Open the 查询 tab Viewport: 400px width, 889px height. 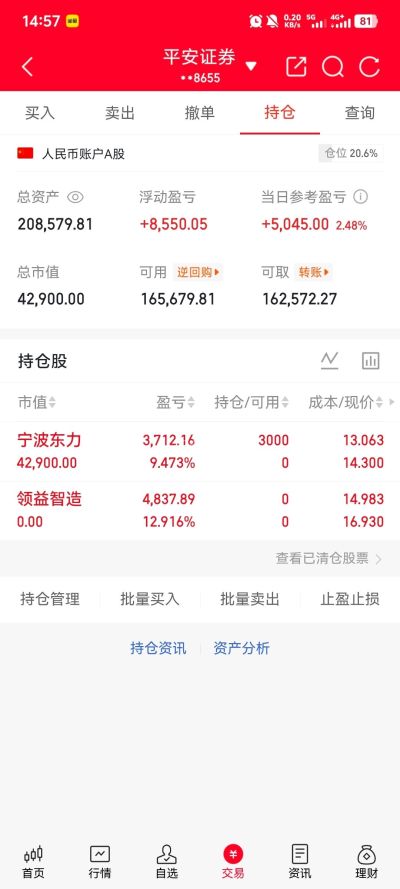pyautogui.click(x=360, y=113)
